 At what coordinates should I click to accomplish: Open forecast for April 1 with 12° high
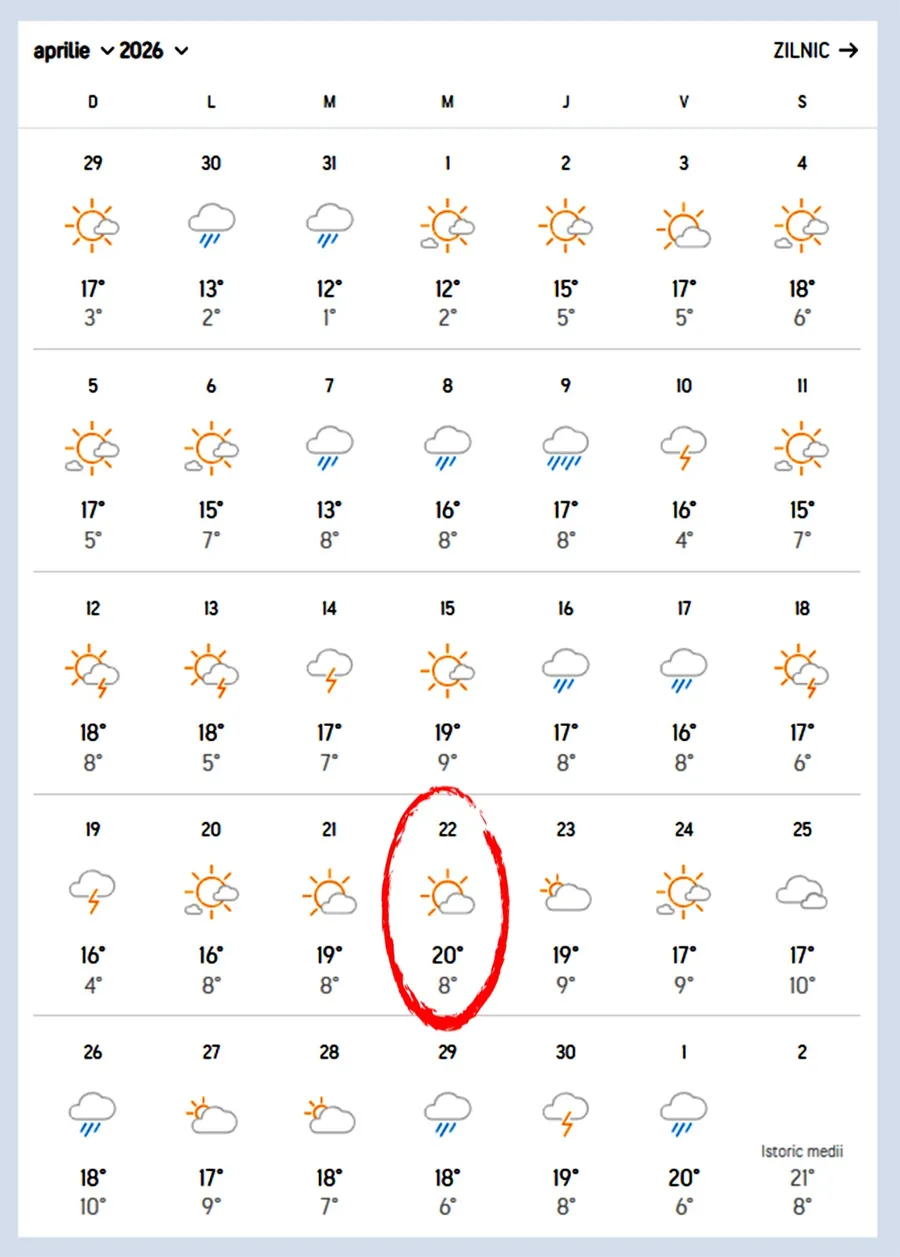tap(447, 240)
